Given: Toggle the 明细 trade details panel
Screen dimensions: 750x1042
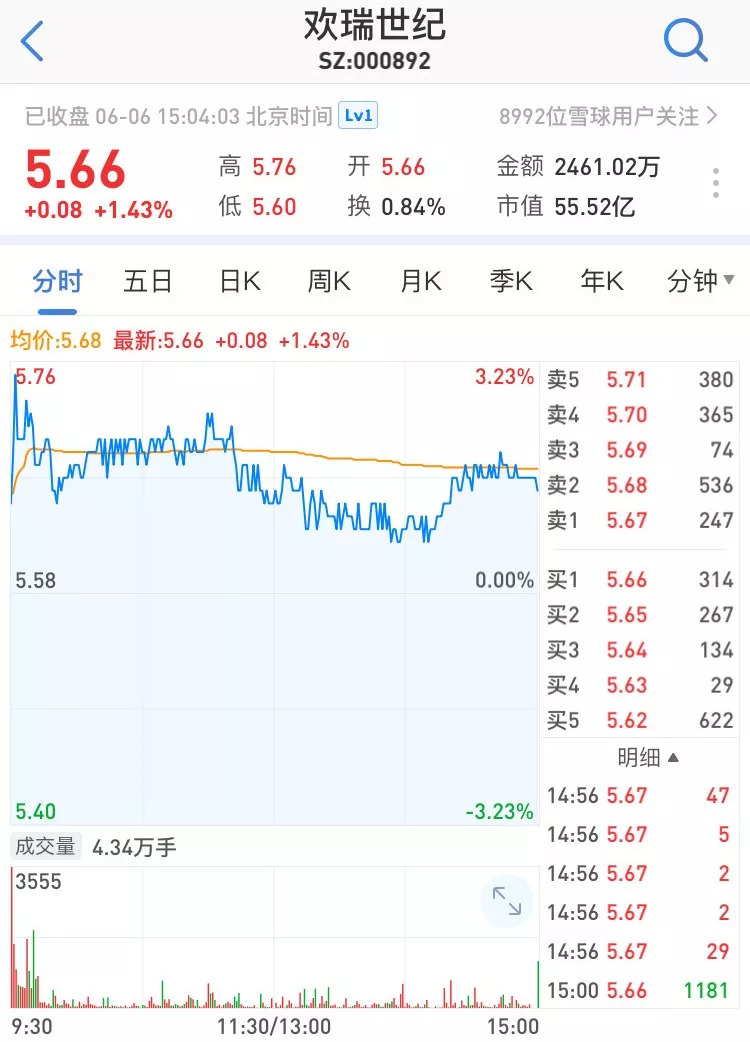Looking at the screenshot, I should pos(647,757).
